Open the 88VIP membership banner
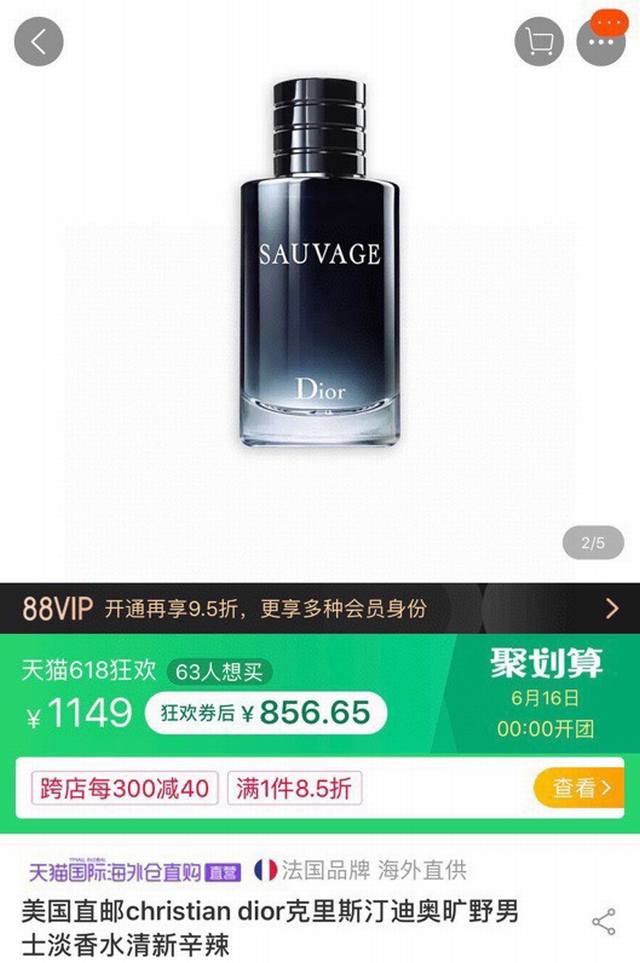 pos(320,608)
